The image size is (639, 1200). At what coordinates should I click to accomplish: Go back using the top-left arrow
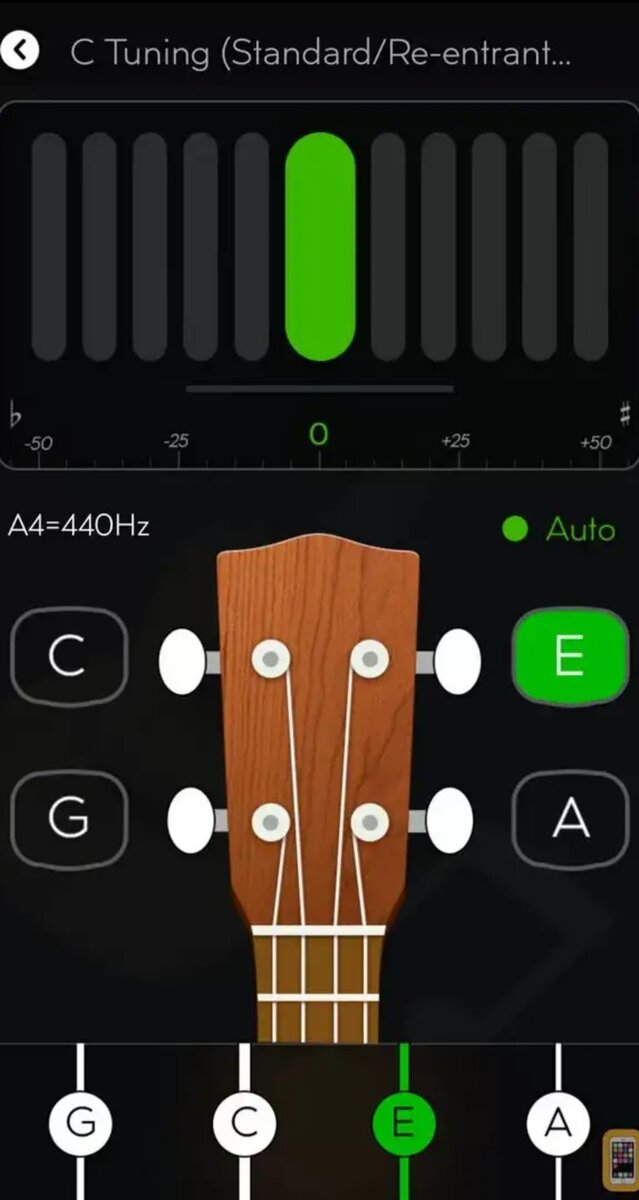(x=21, y=51)
